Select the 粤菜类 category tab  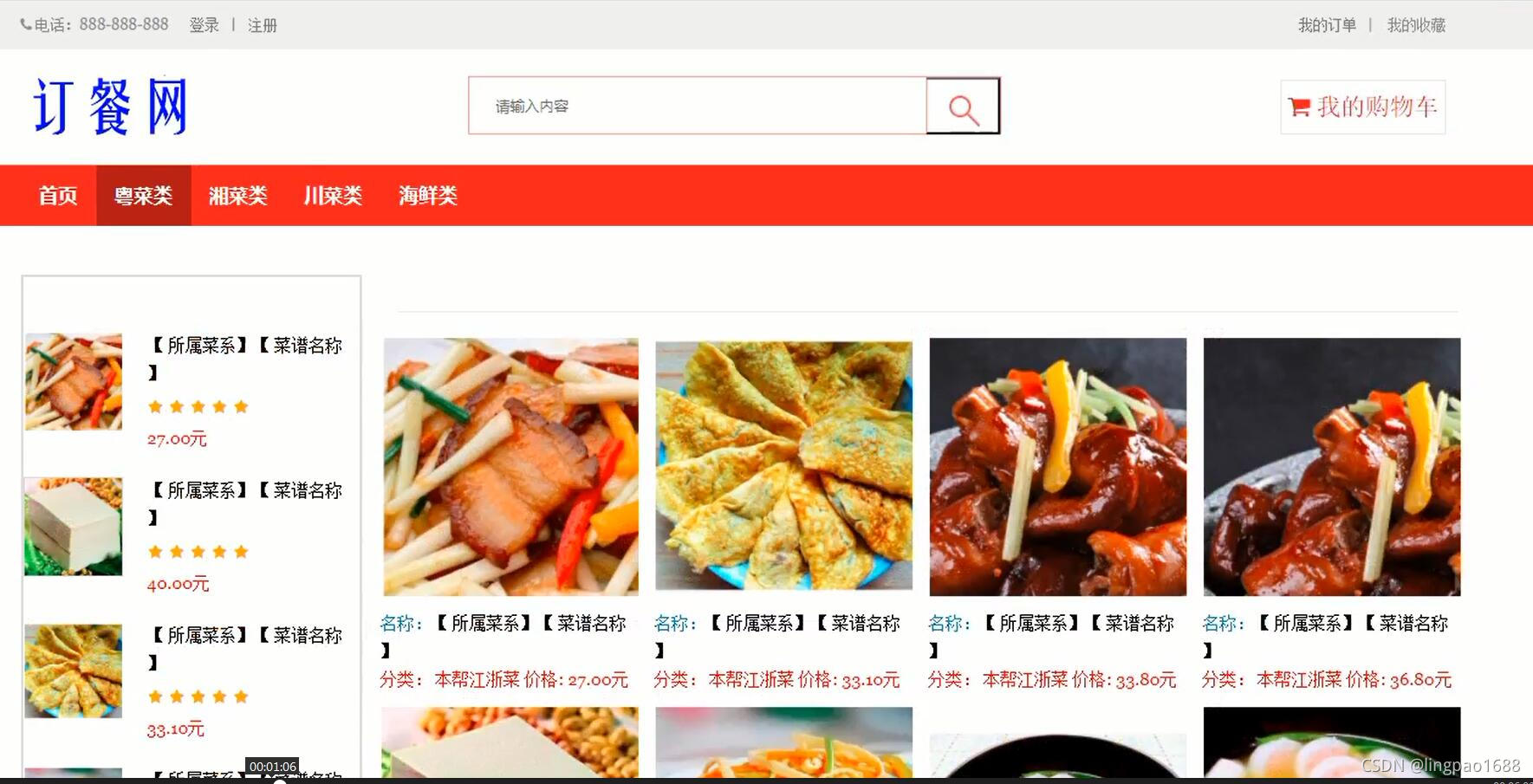143,196
